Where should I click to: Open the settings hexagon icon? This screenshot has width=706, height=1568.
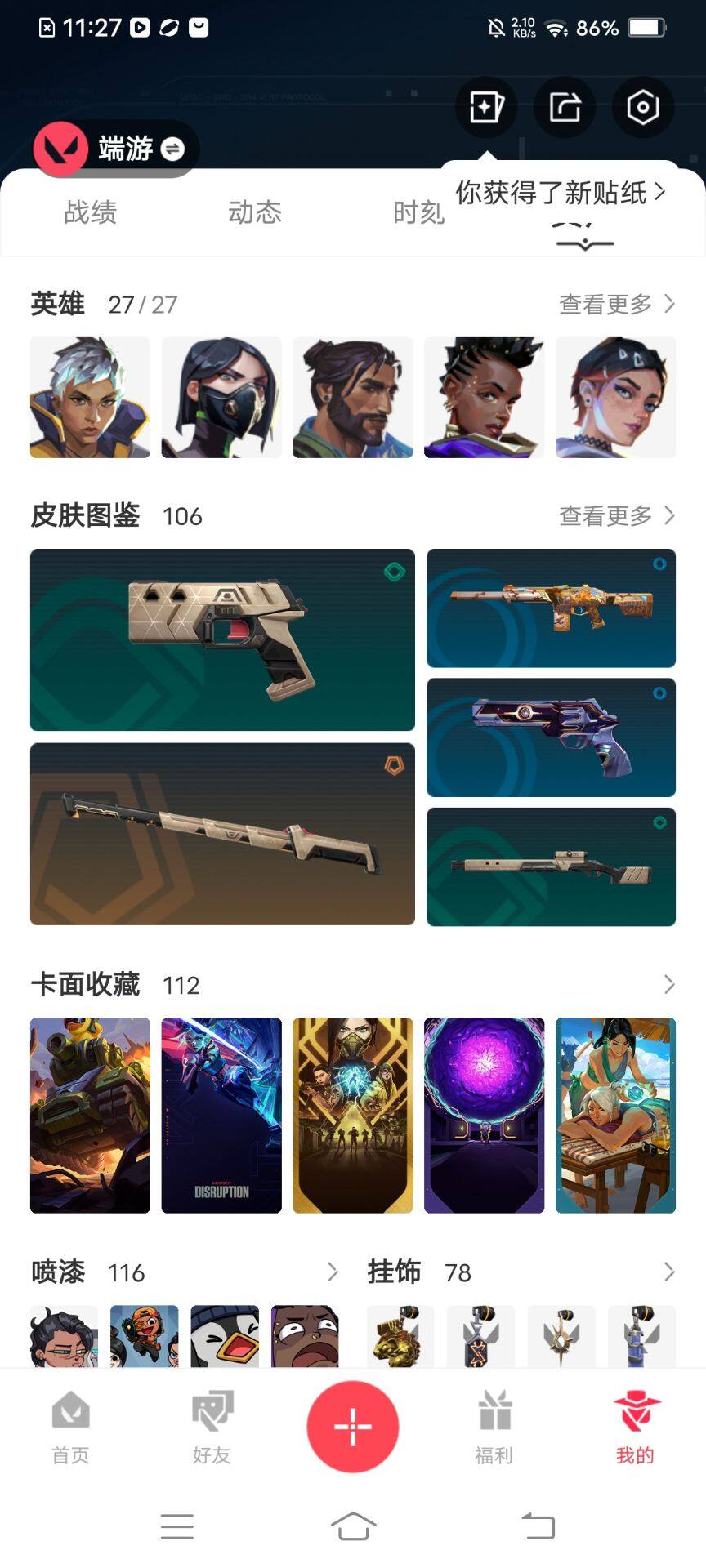click(x=642, y=107)
